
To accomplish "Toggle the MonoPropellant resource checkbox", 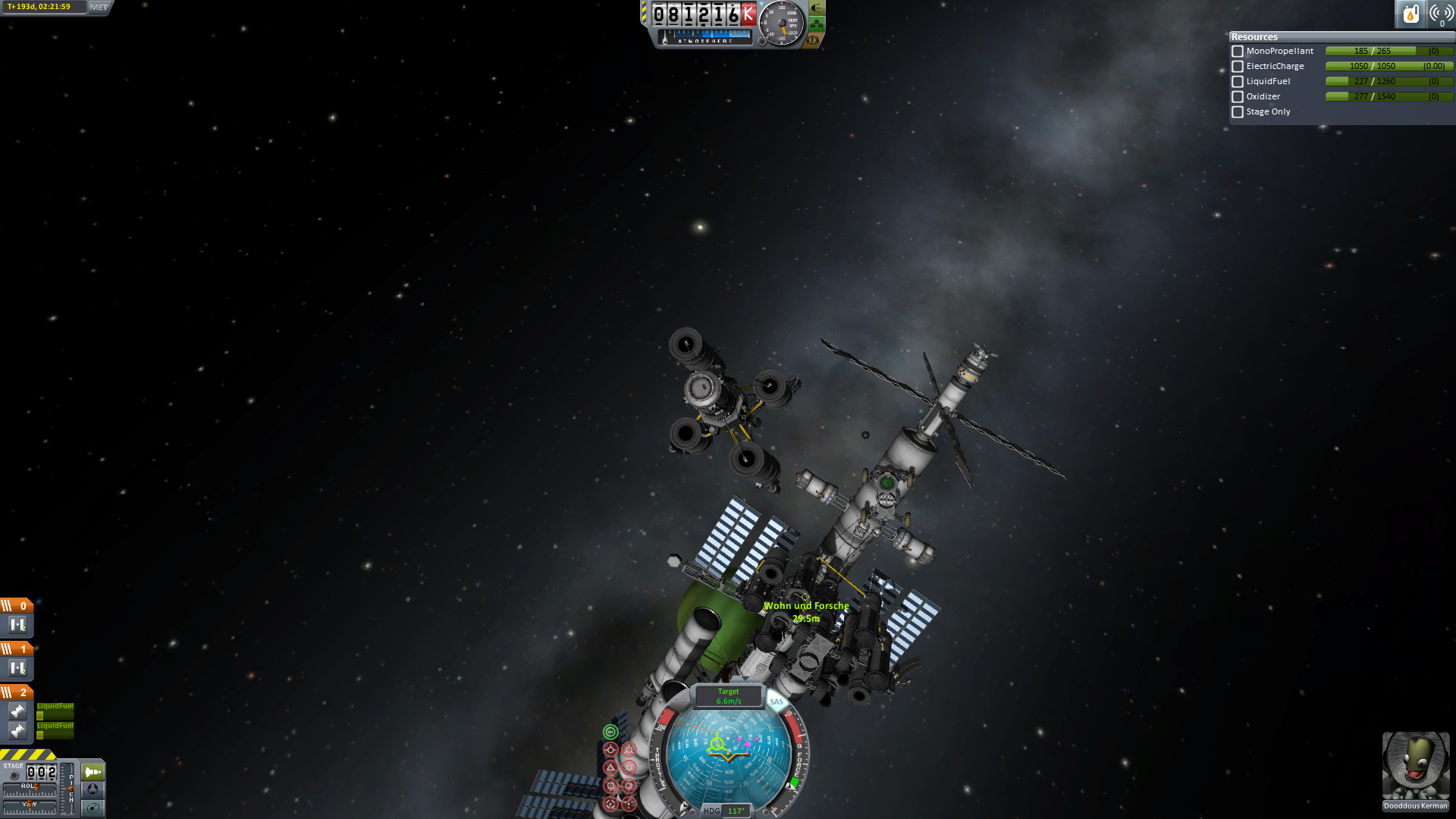I will [x=1238, y=52].
